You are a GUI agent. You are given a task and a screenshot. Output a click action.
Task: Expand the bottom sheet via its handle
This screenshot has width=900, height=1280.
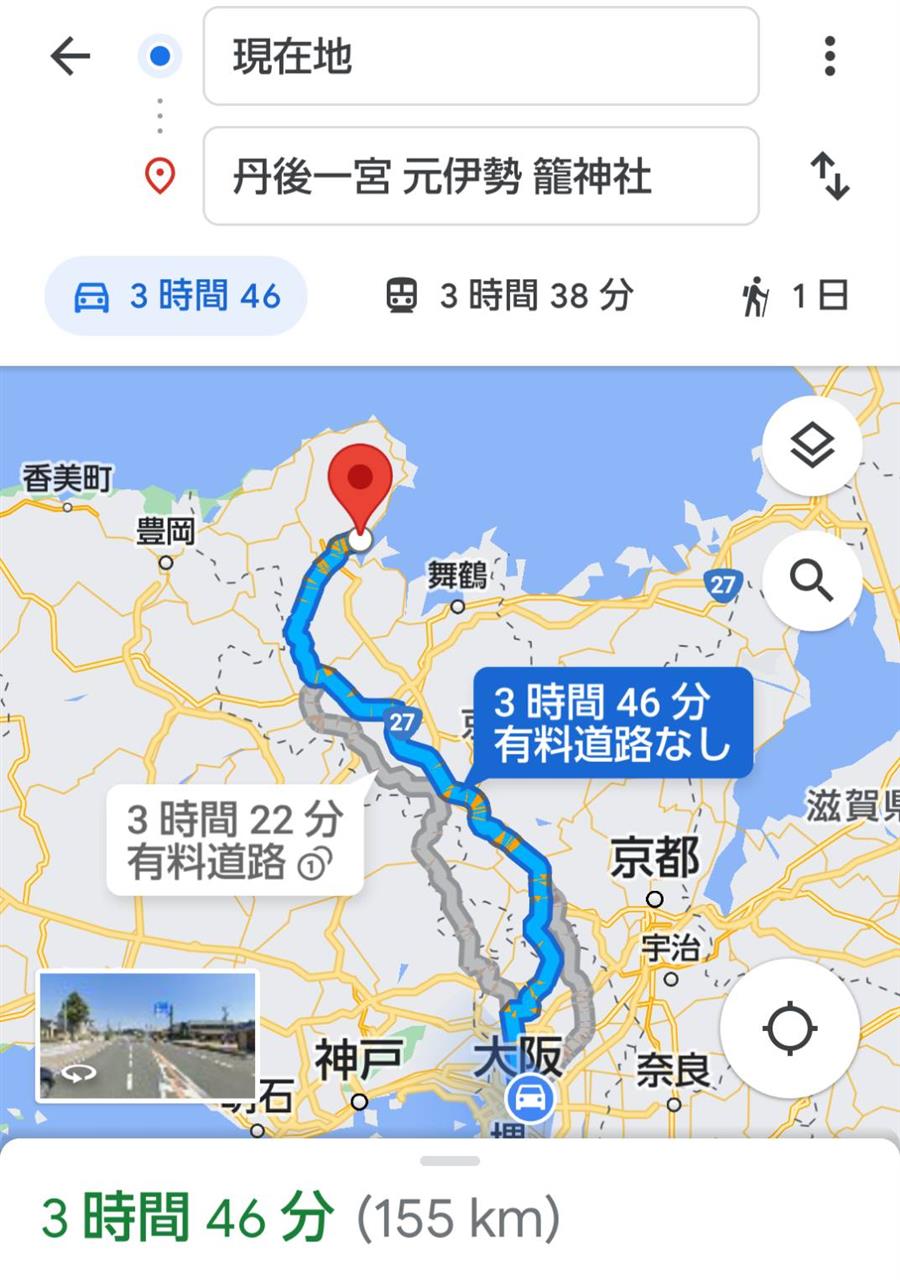click(x=449, y=1161)
